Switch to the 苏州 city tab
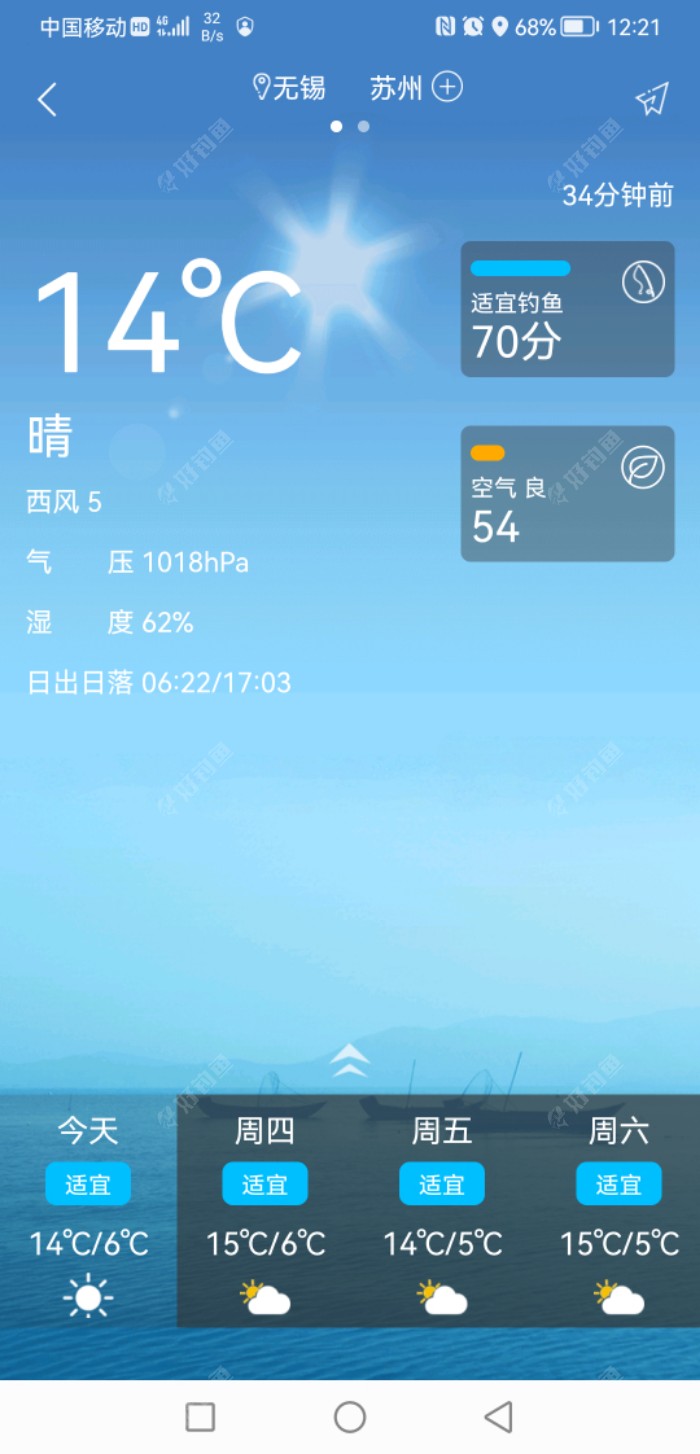This screenshot has width=700, height=1454. (396, 88)
